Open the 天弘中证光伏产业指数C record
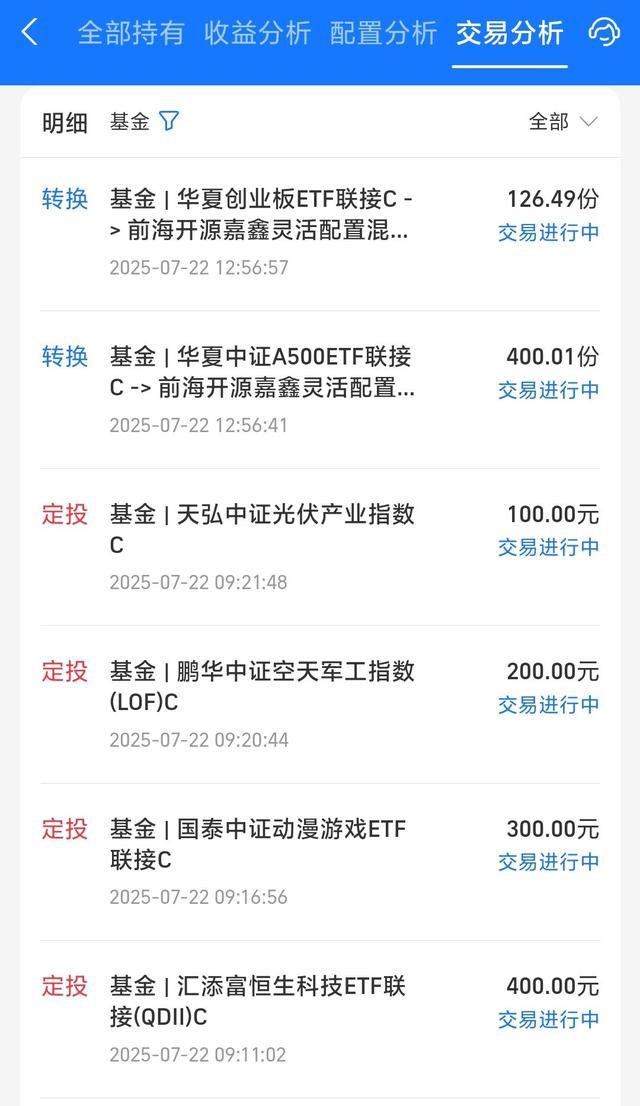 (320, 547)
